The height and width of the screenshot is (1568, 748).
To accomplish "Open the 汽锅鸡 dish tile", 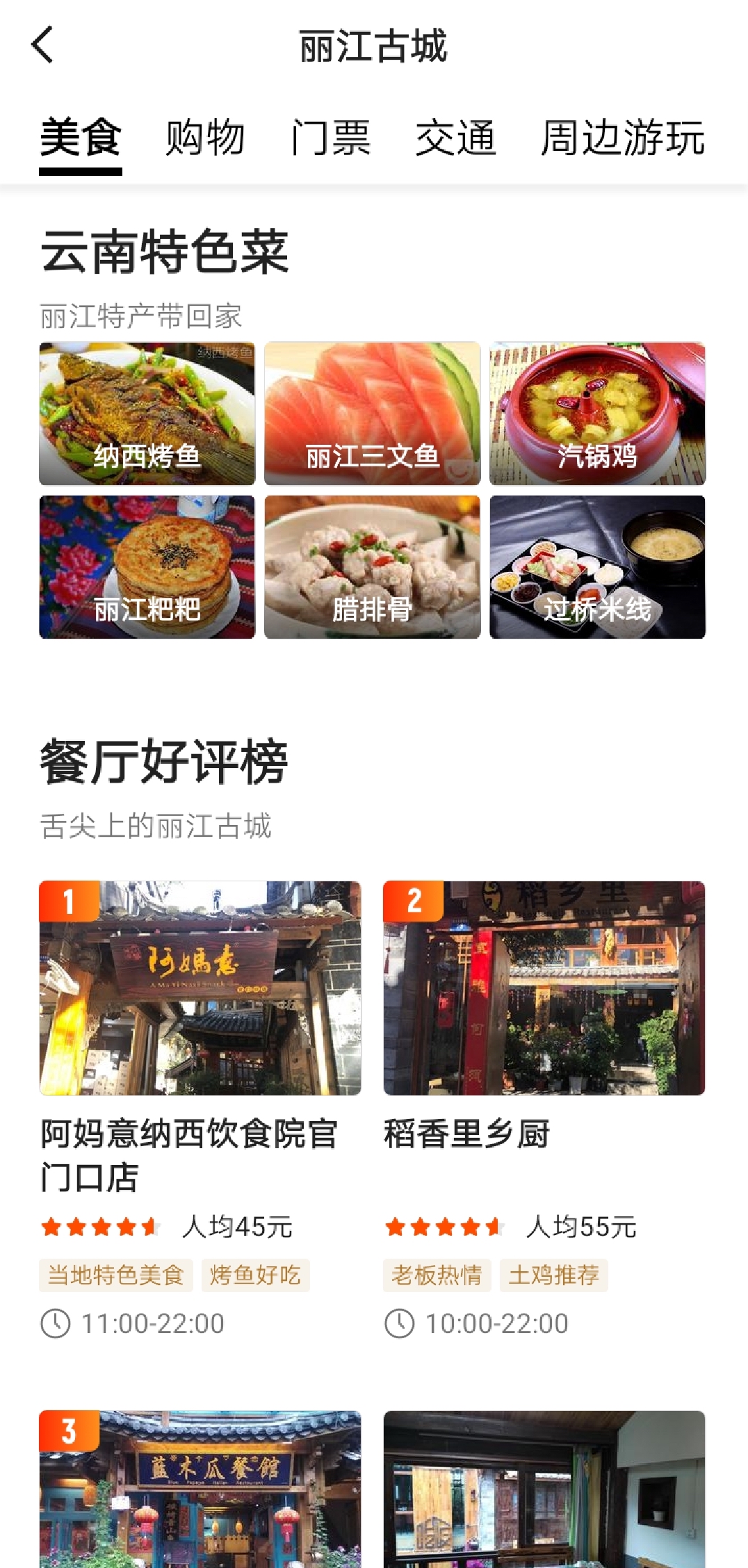I will [x=597, y=414].
